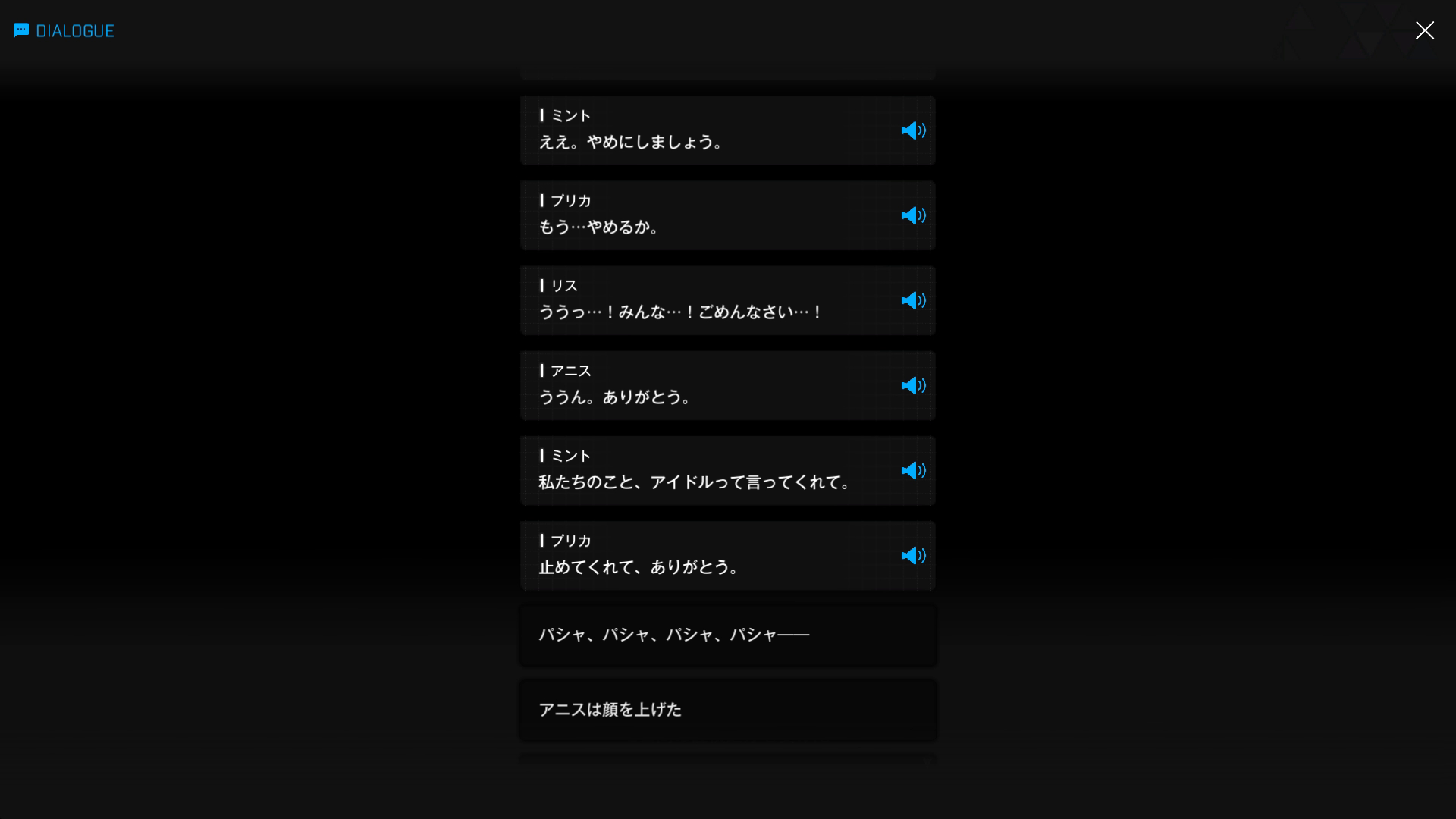Play voice for アニス's ううん。ありがとう。
This screenshot has width=1456, height=819.
(913, 385)
